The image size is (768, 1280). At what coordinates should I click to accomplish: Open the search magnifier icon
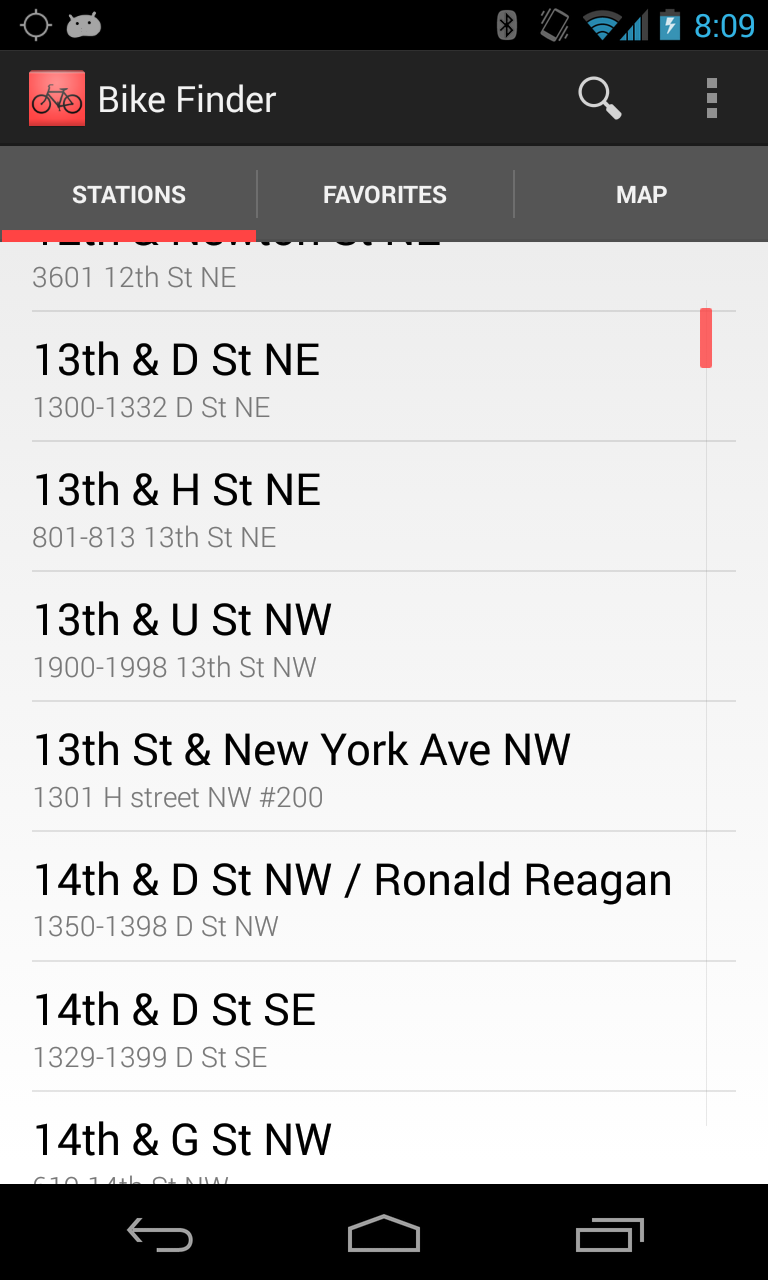click(x=599, y=99)
